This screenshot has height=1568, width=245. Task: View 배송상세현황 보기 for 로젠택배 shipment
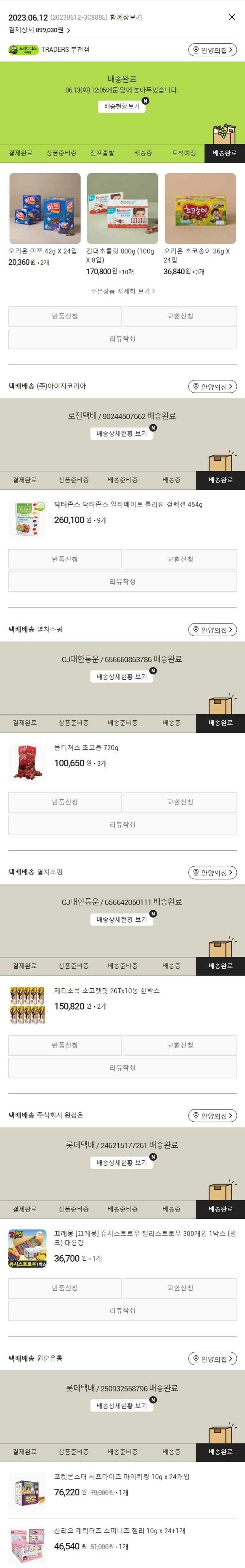click(x=122, y=434)
